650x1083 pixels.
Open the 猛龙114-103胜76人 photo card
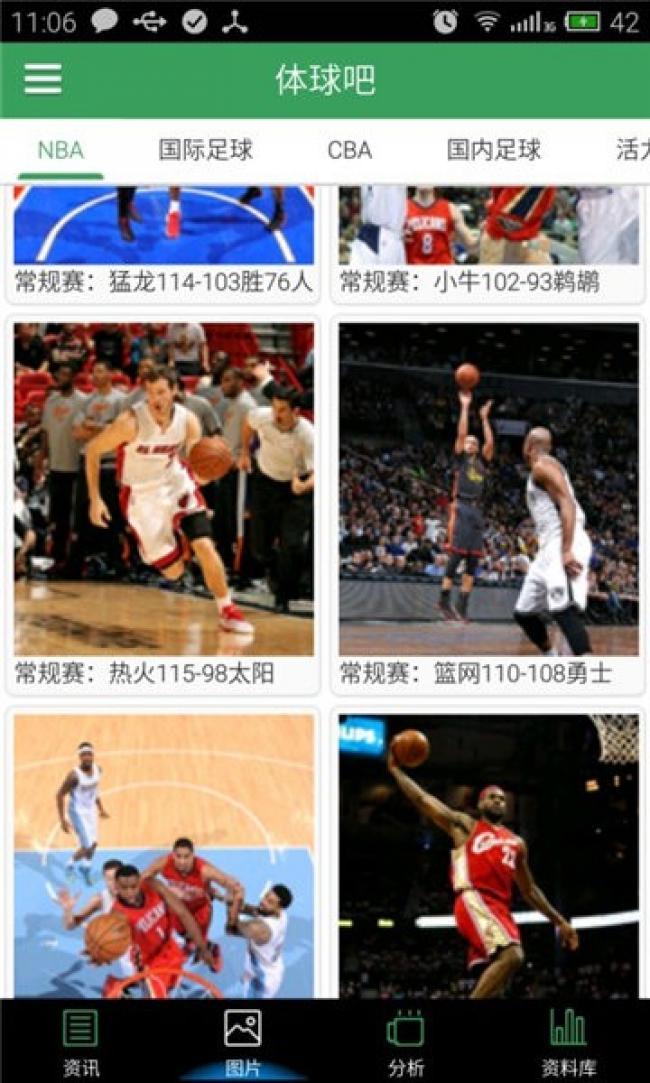click(164, 245)
